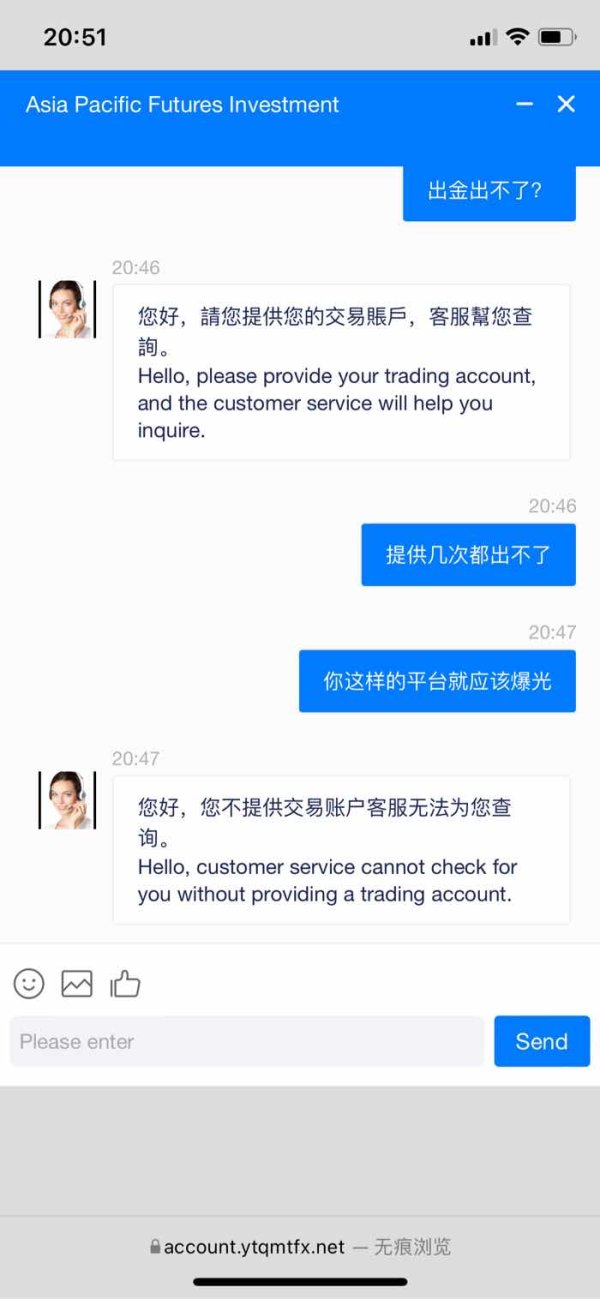Tap the thumbs-up rating icon
600x1299 pixels.
pyautogui.click(x=125, y=984)
